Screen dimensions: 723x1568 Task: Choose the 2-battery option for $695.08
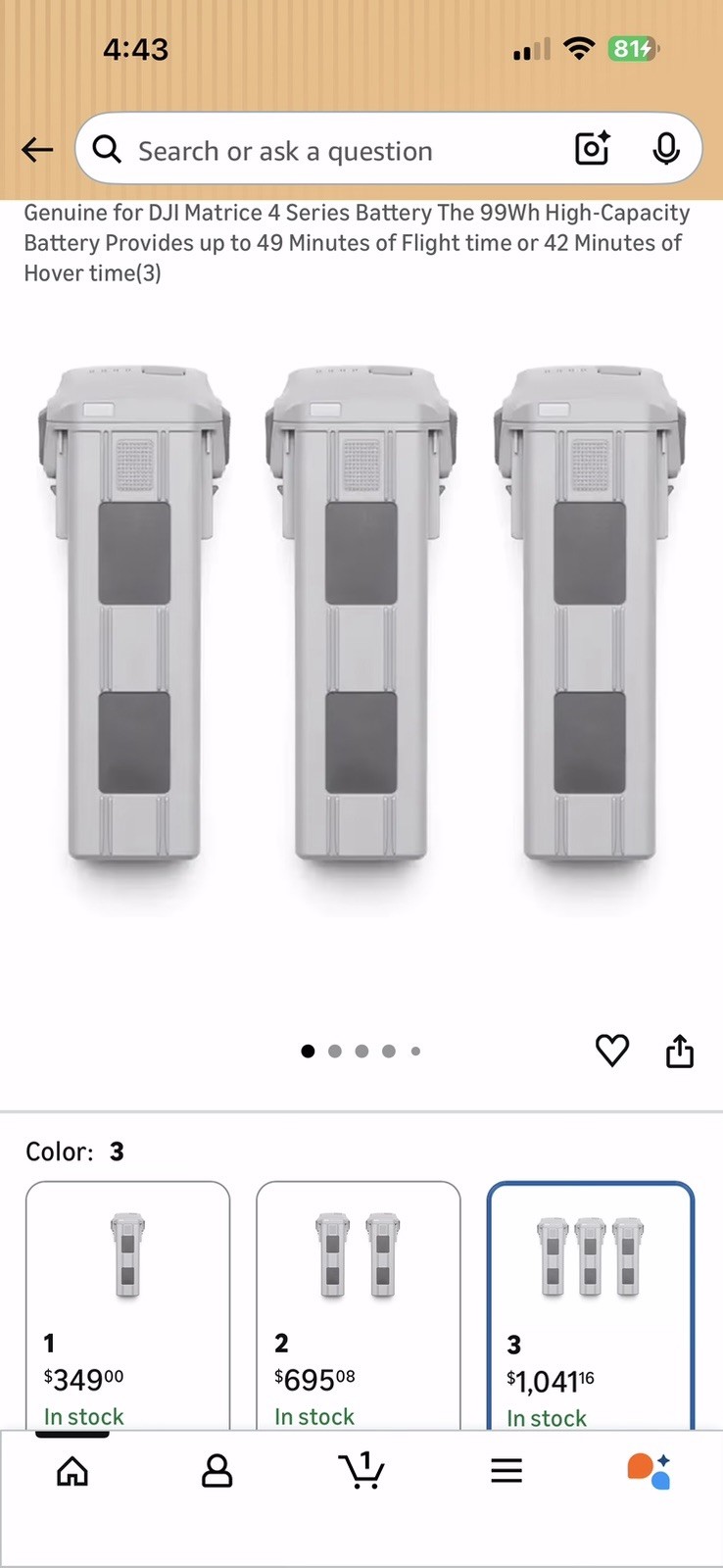tap(359, 1305)
